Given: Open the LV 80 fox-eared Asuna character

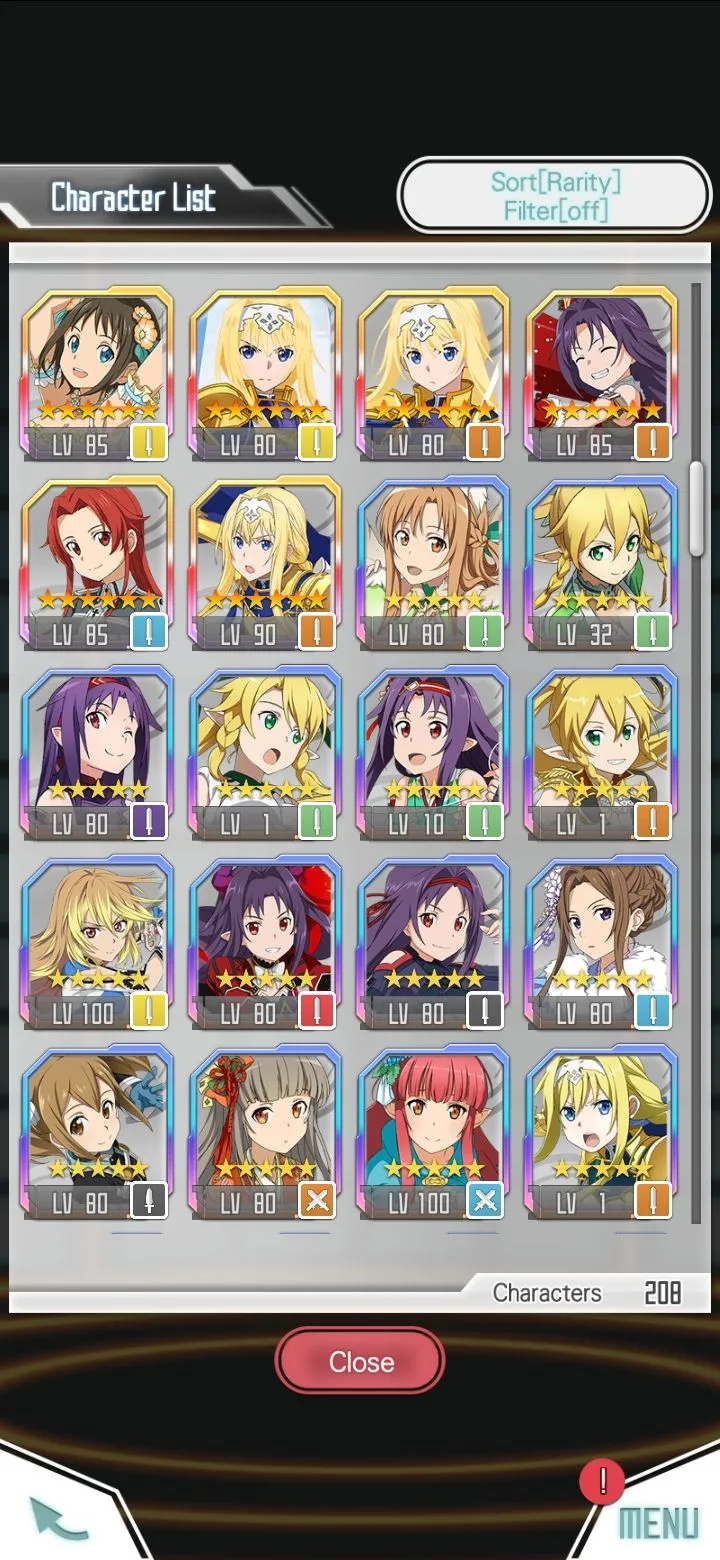Looking at the screenshot, I should point(433,563).
